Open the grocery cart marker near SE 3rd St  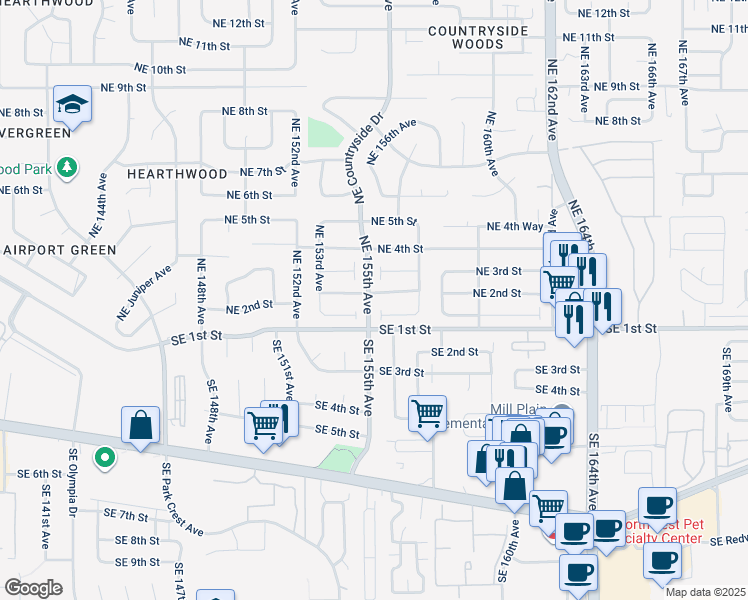pos(427,412)
